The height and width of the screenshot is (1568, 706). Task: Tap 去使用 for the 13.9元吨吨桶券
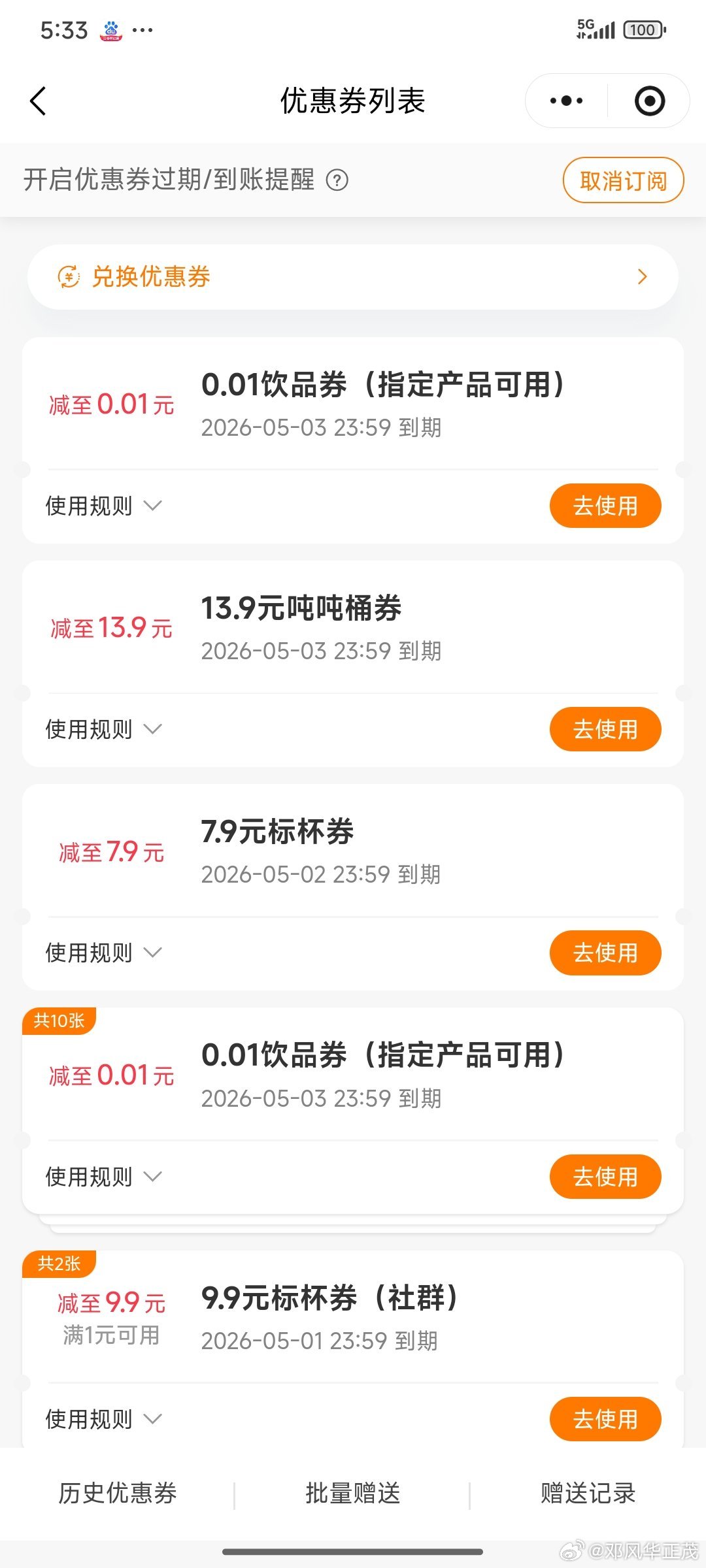pyautogui.click(x=605, y=729)
